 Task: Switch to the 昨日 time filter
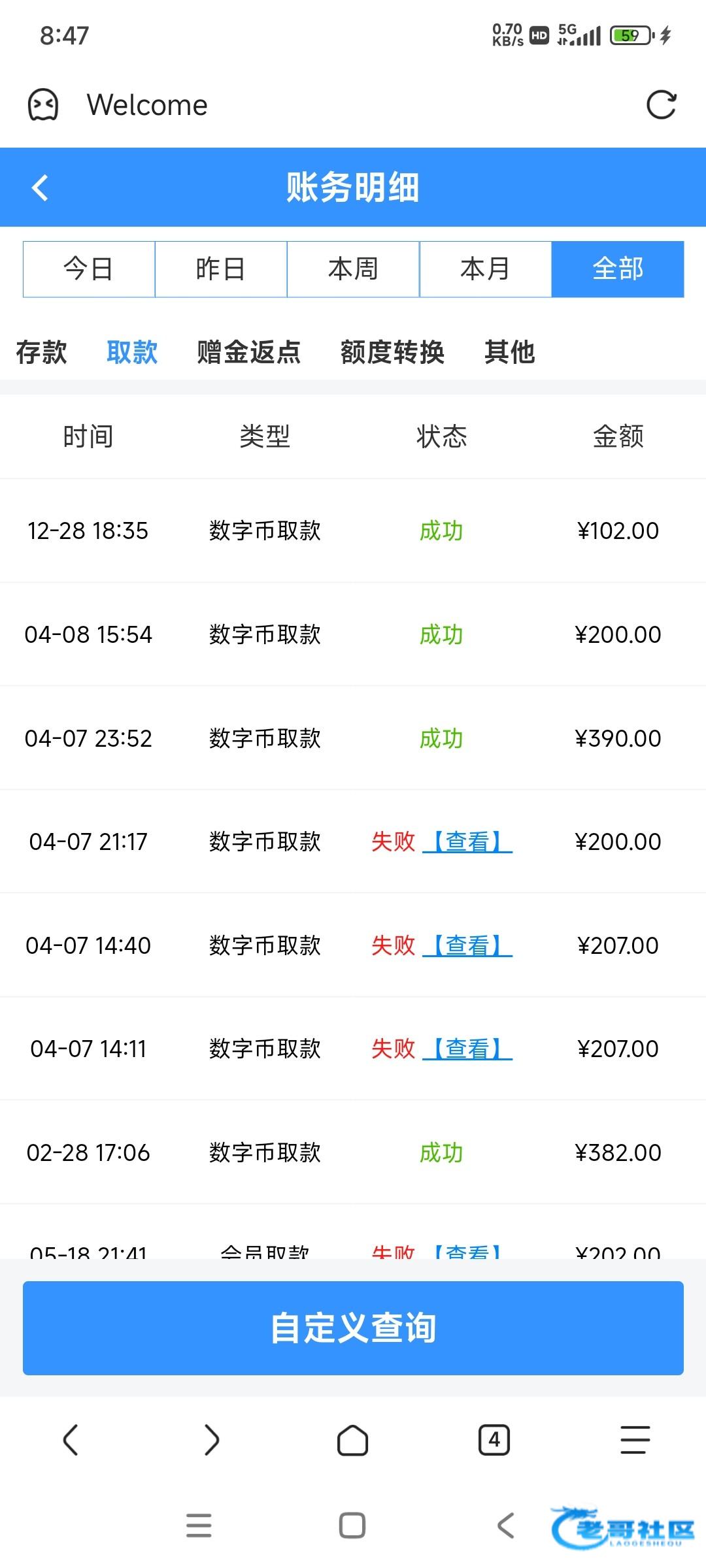click(221, 269)
